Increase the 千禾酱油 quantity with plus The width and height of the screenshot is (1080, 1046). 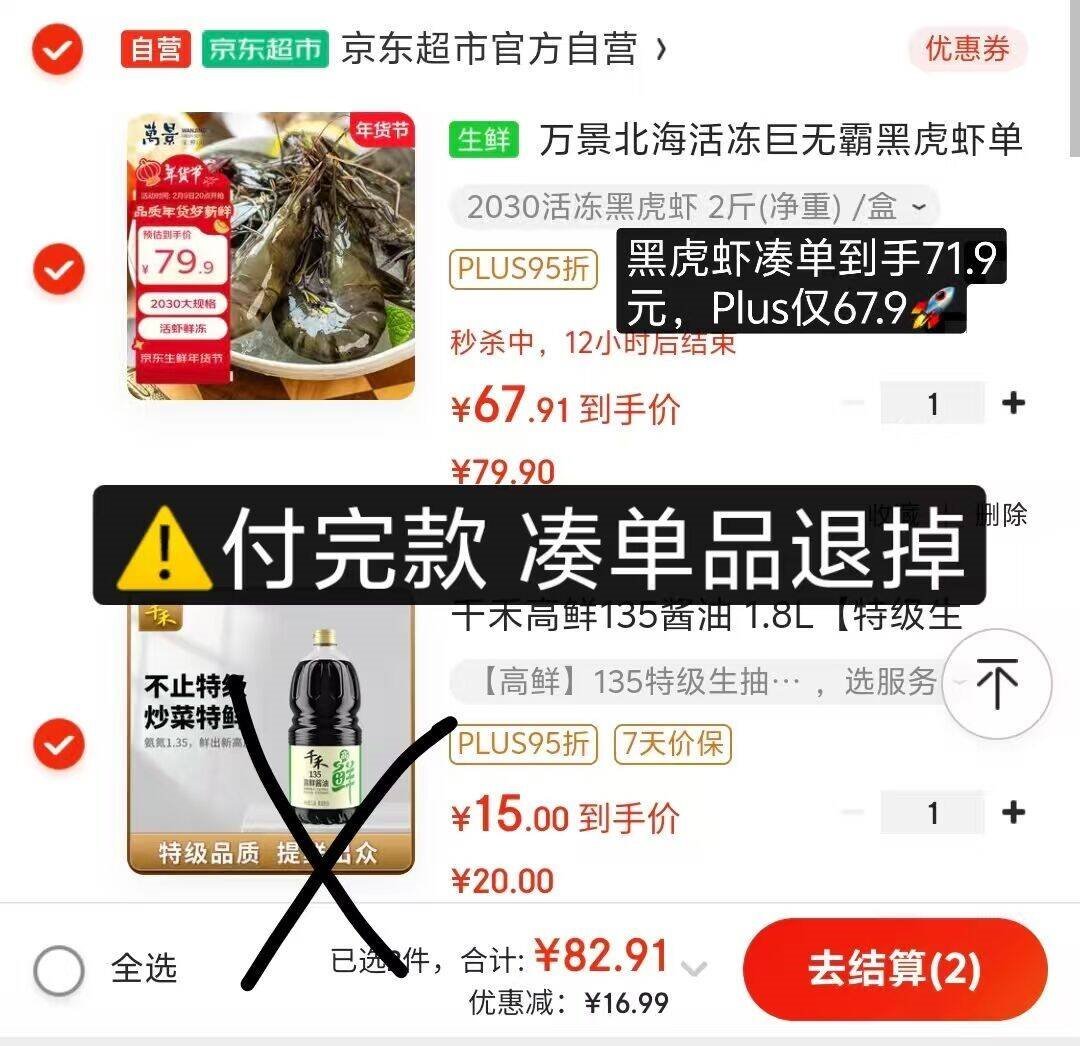pyautogui.click(x=1013, y=812)
